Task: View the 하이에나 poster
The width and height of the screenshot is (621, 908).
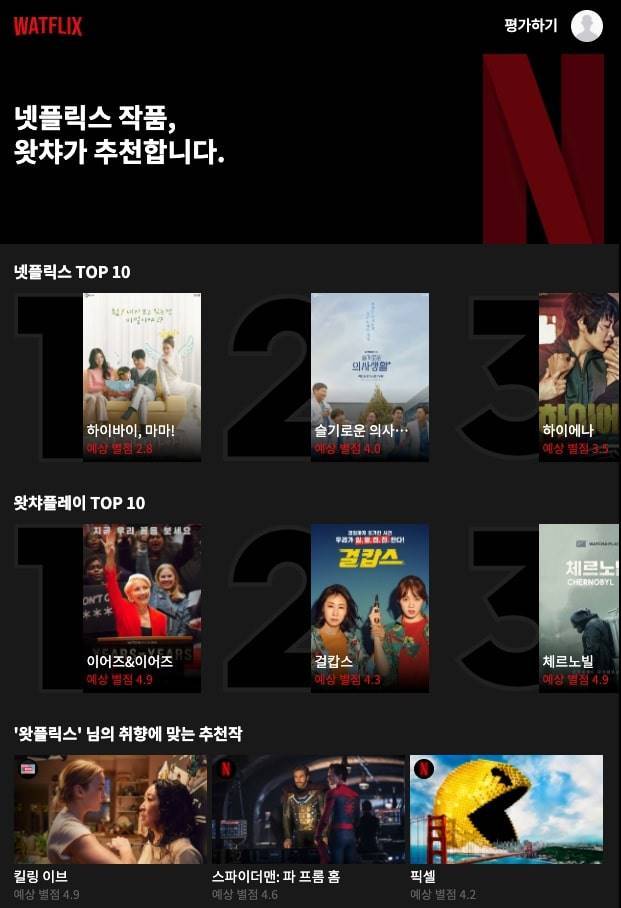Action: pos(579,376)
